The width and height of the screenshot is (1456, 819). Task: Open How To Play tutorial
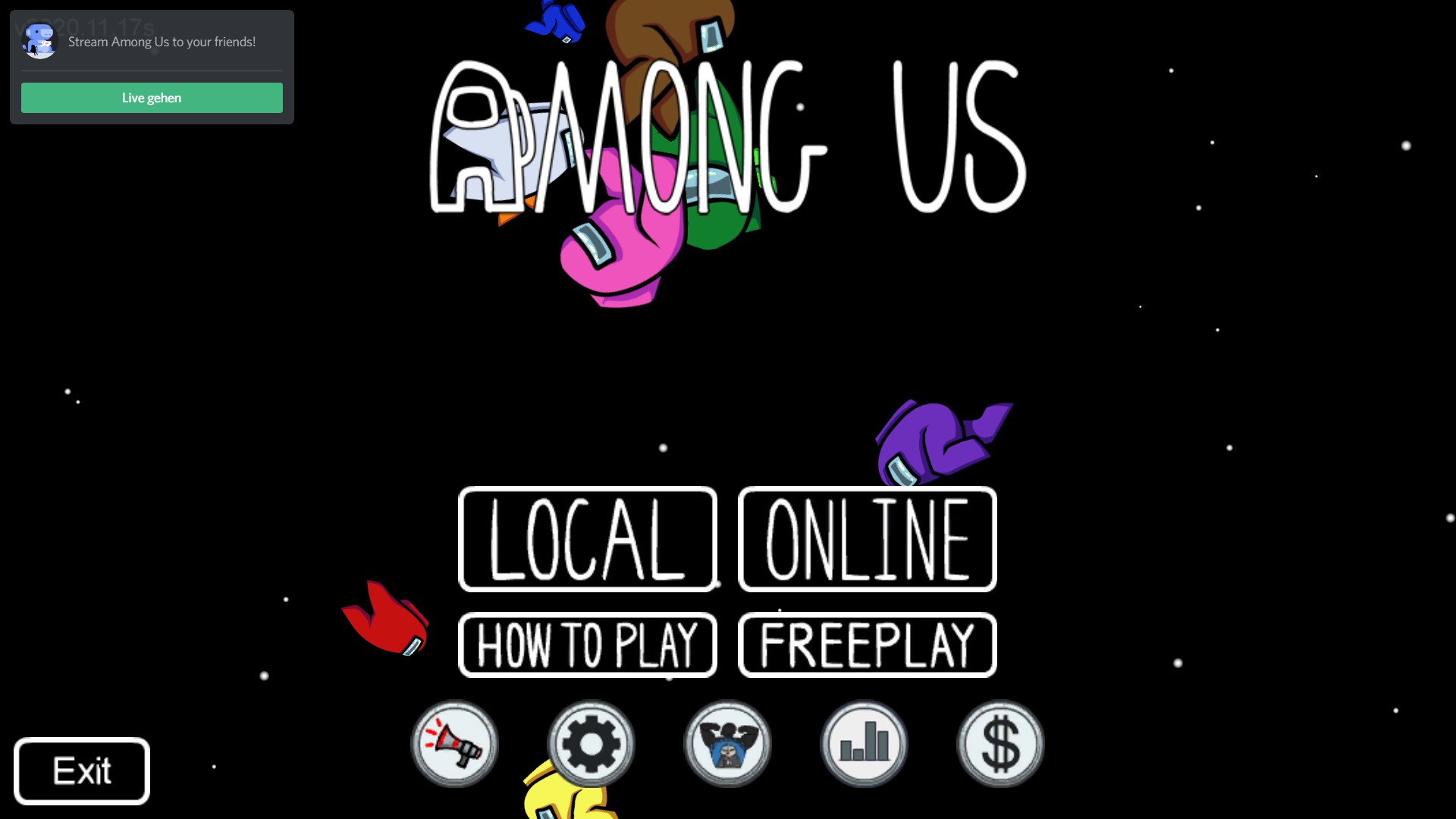[x=588, y=645]
